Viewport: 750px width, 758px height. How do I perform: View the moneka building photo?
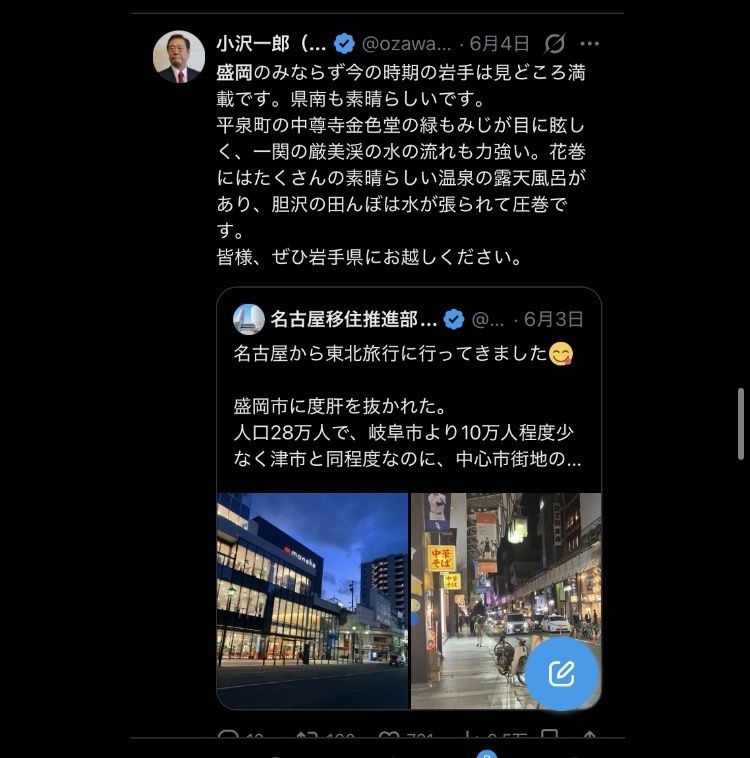(312, 600)
